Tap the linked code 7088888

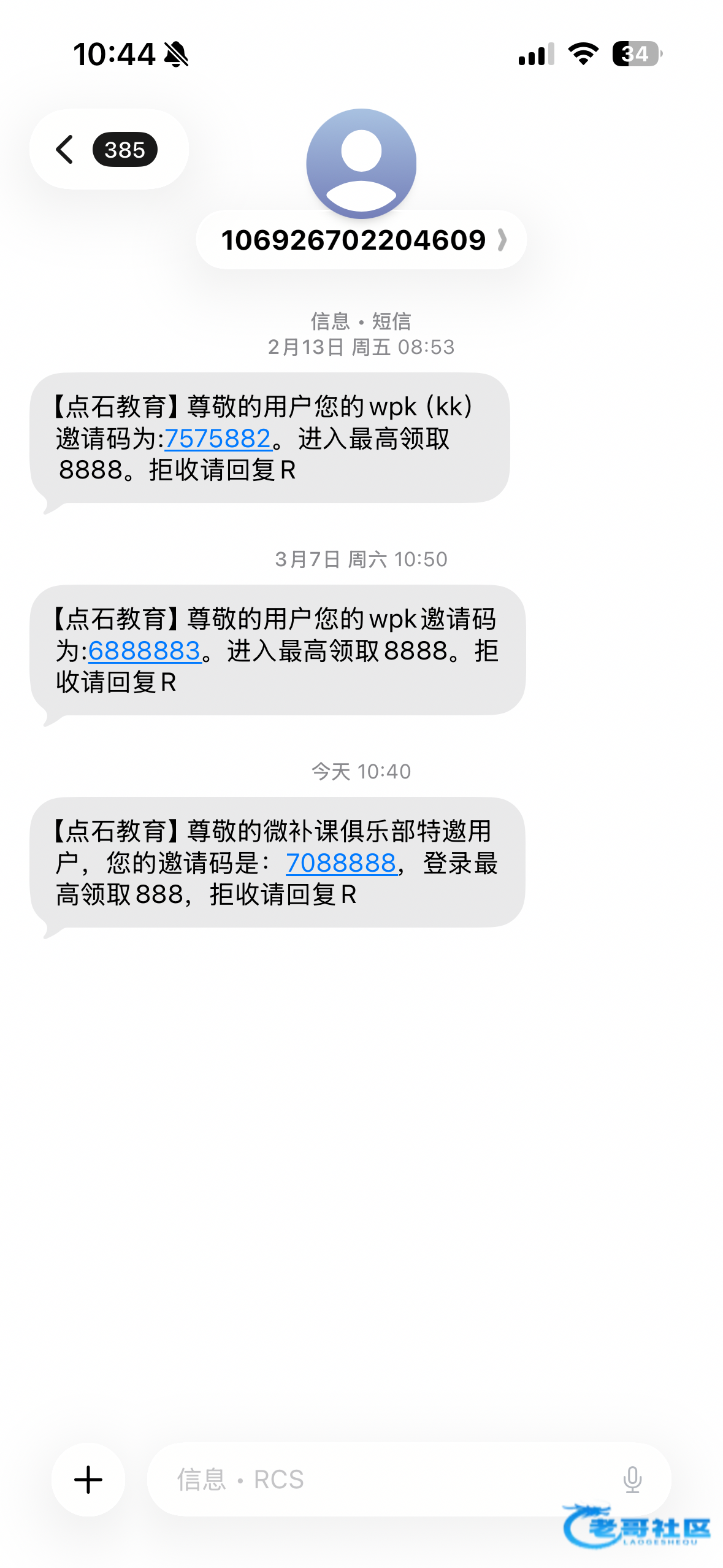[x=341, y=863]
